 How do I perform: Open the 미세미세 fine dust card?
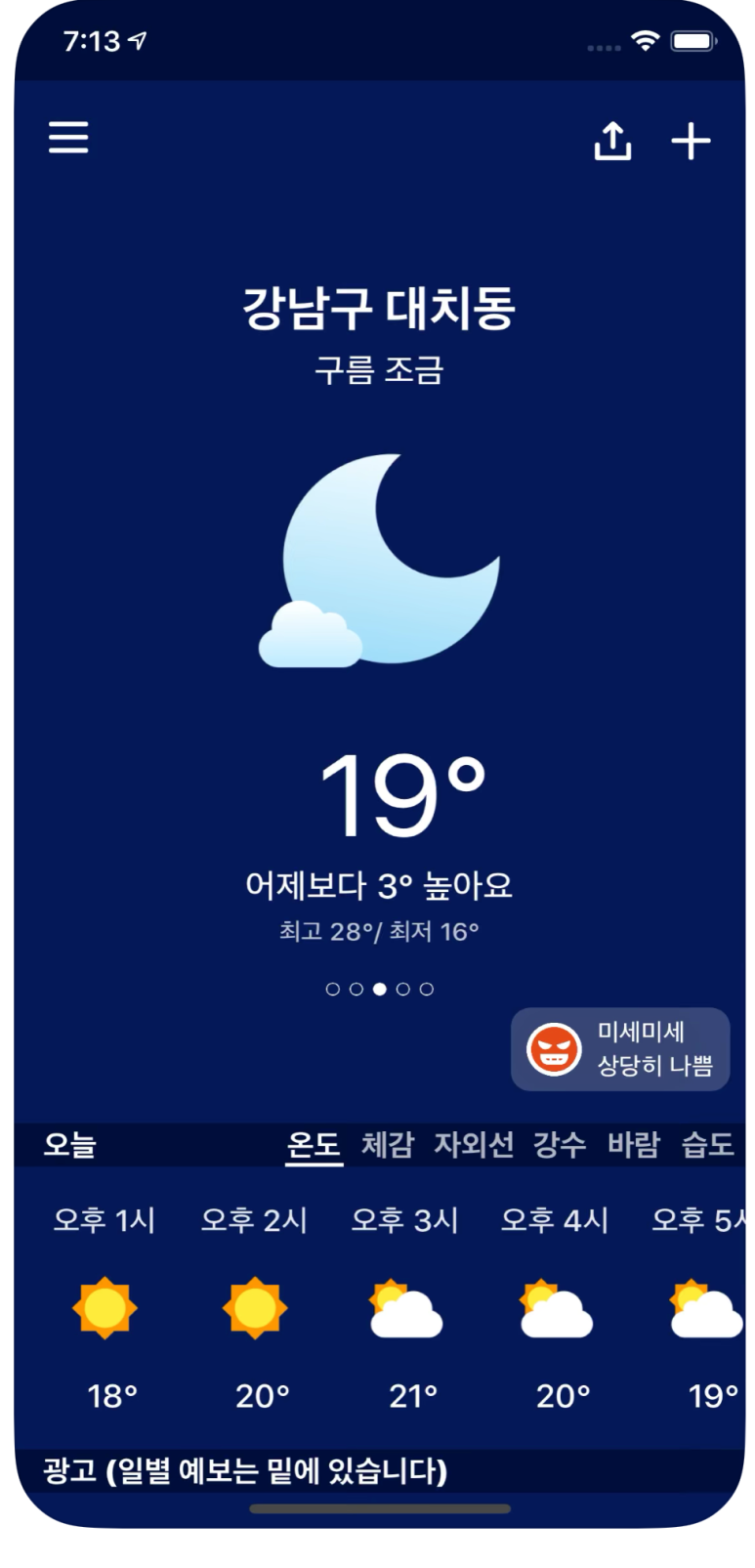pos(620,1048)
